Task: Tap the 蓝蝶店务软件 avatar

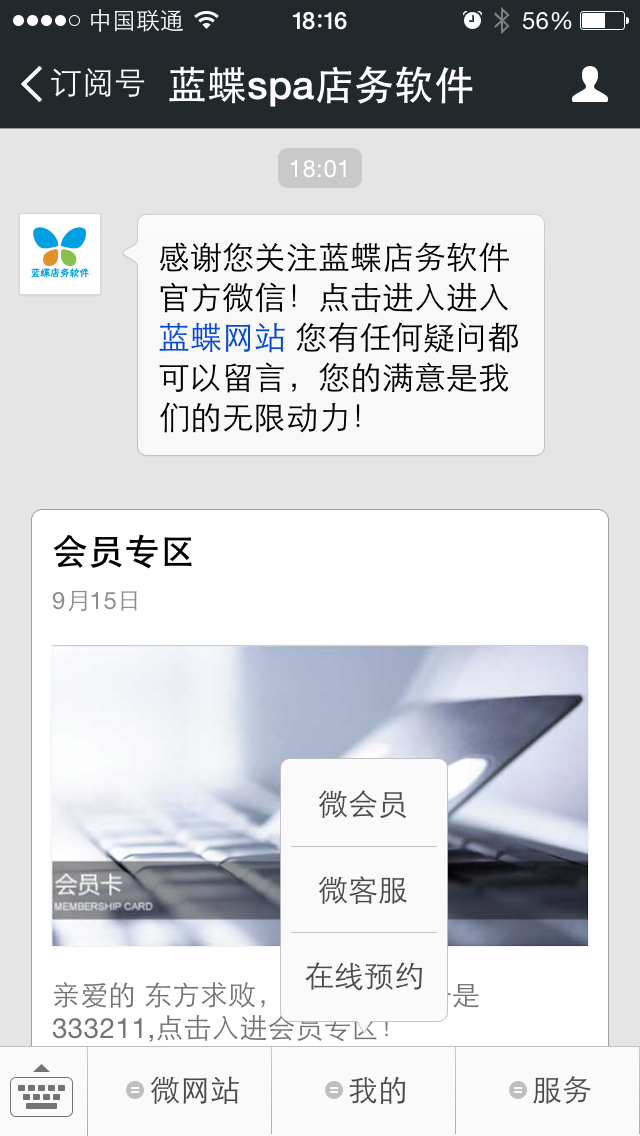Action: tap(60, 254)
